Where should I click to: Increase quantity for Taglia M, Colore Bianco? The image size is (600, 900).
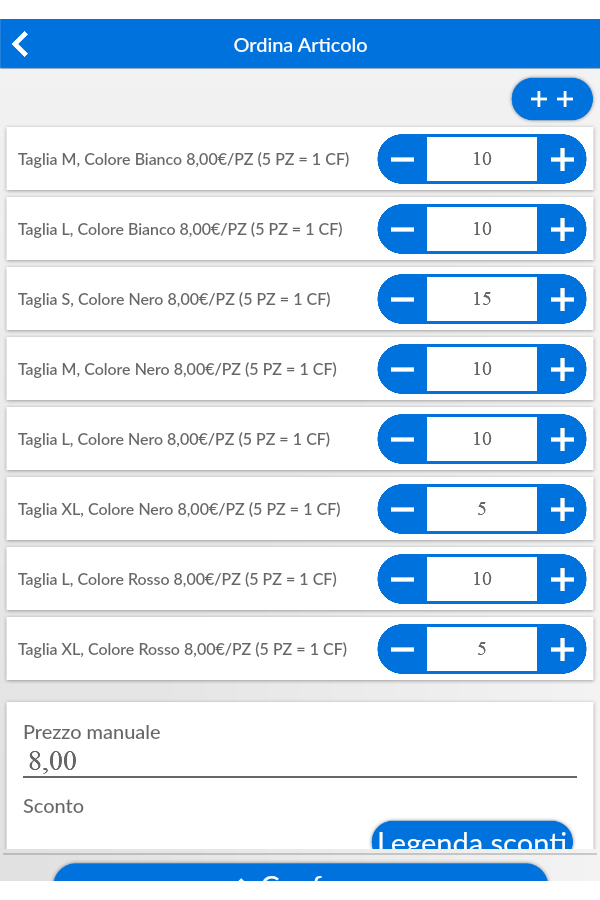(562, 159)
